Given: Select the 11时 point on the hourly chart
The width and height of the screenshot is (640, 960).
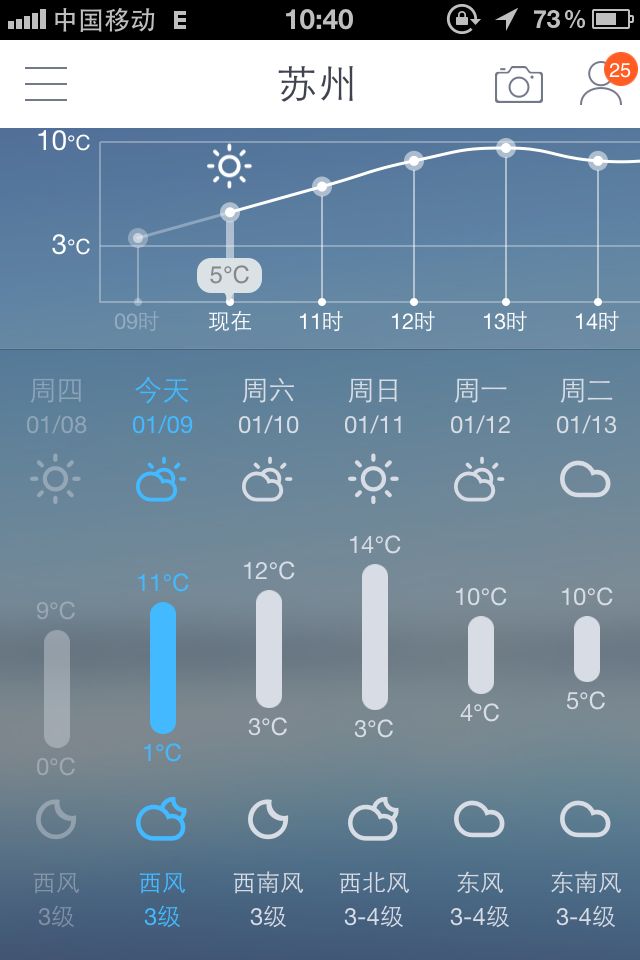Looking at the screenshot, I should [322, 186].
